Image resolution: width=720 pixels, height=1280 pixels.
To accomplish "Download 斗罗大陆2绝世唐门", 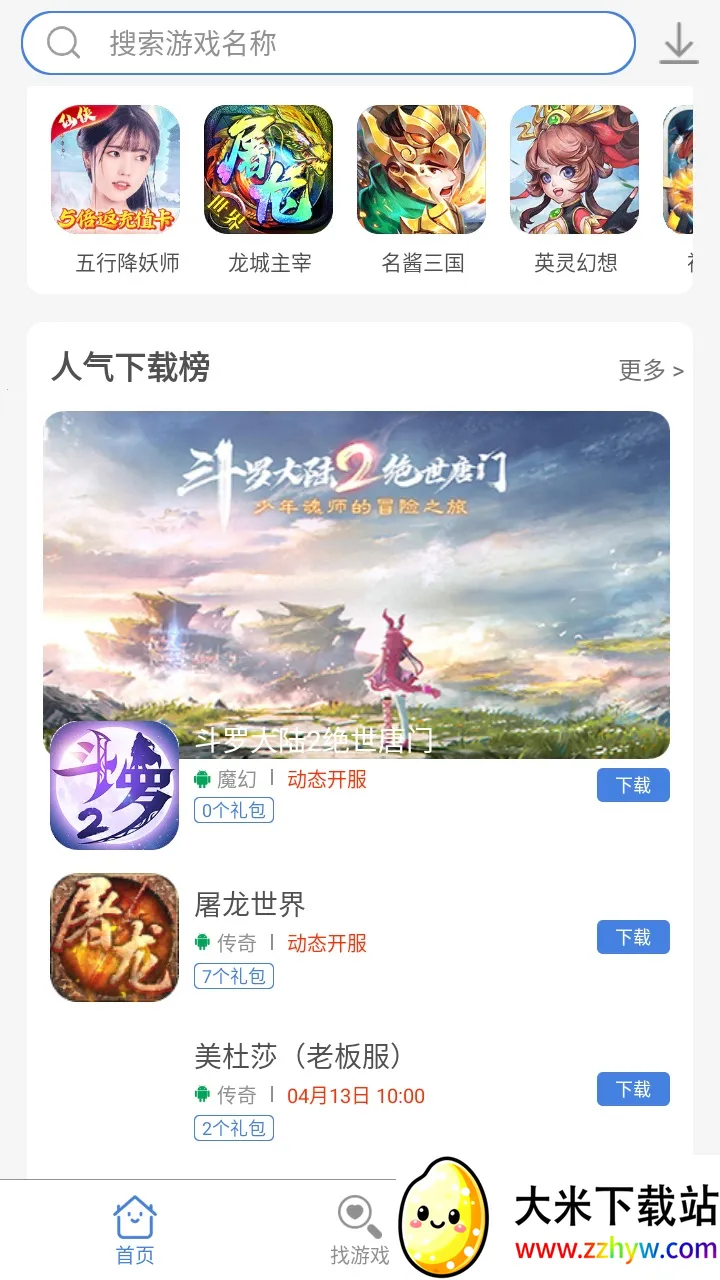I will point(633,785).
